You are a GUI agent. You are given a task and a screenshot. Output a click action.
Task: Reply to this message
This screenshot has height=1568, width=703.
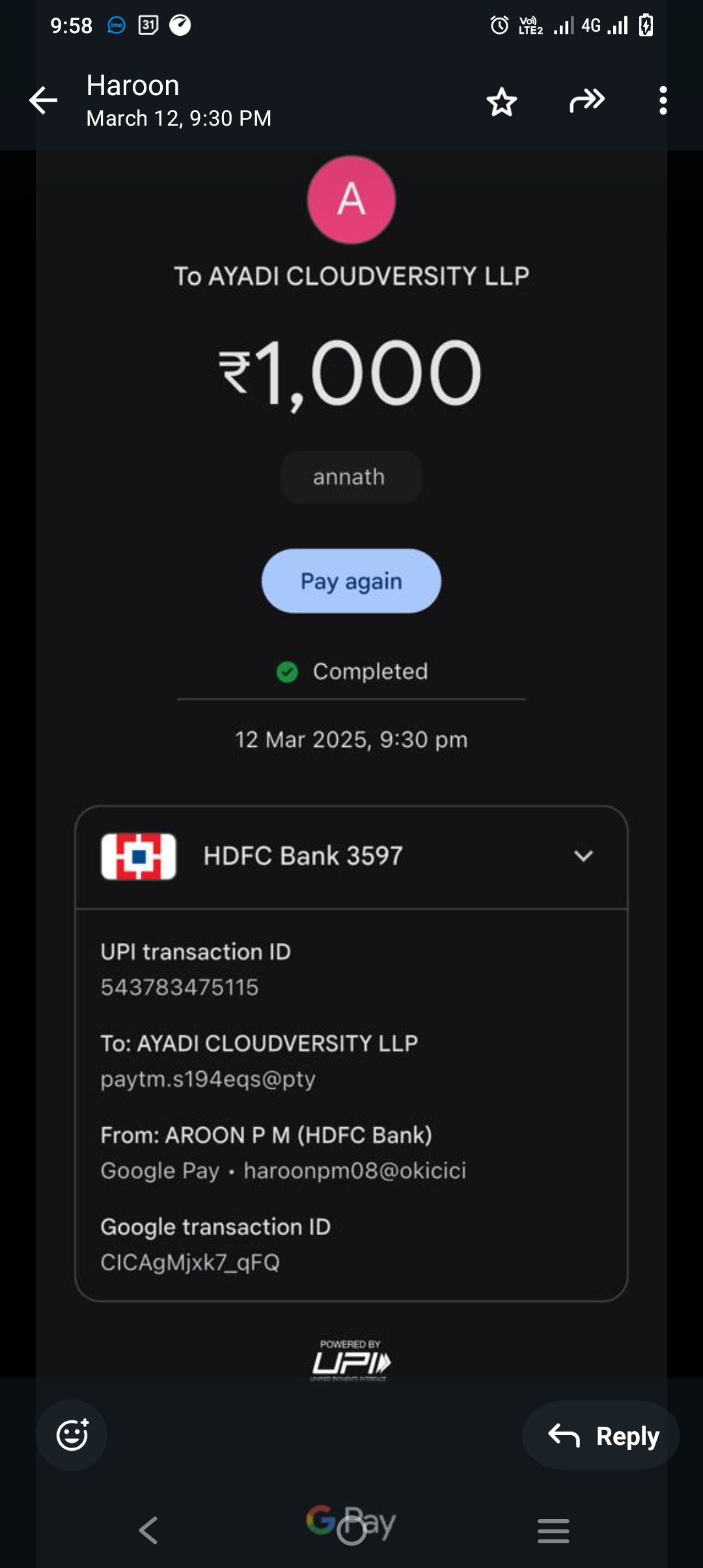coord(601,1435)
